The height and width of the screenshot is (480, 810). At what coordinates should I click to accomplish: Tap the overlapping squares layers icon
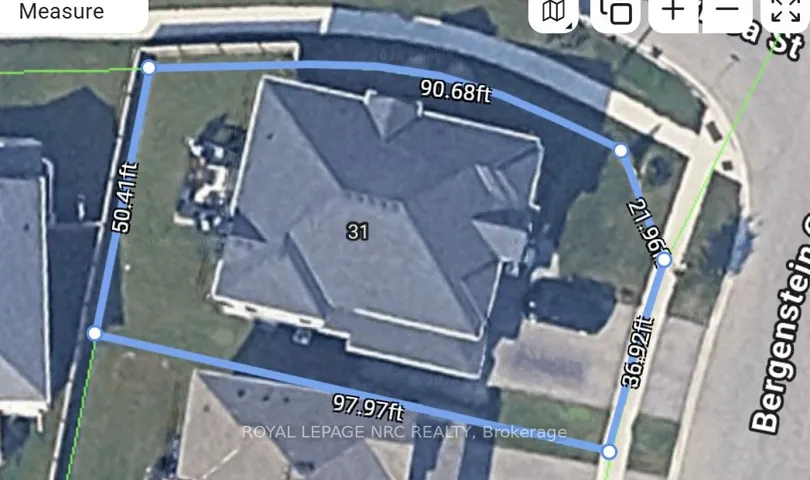[x=615, y=12]
